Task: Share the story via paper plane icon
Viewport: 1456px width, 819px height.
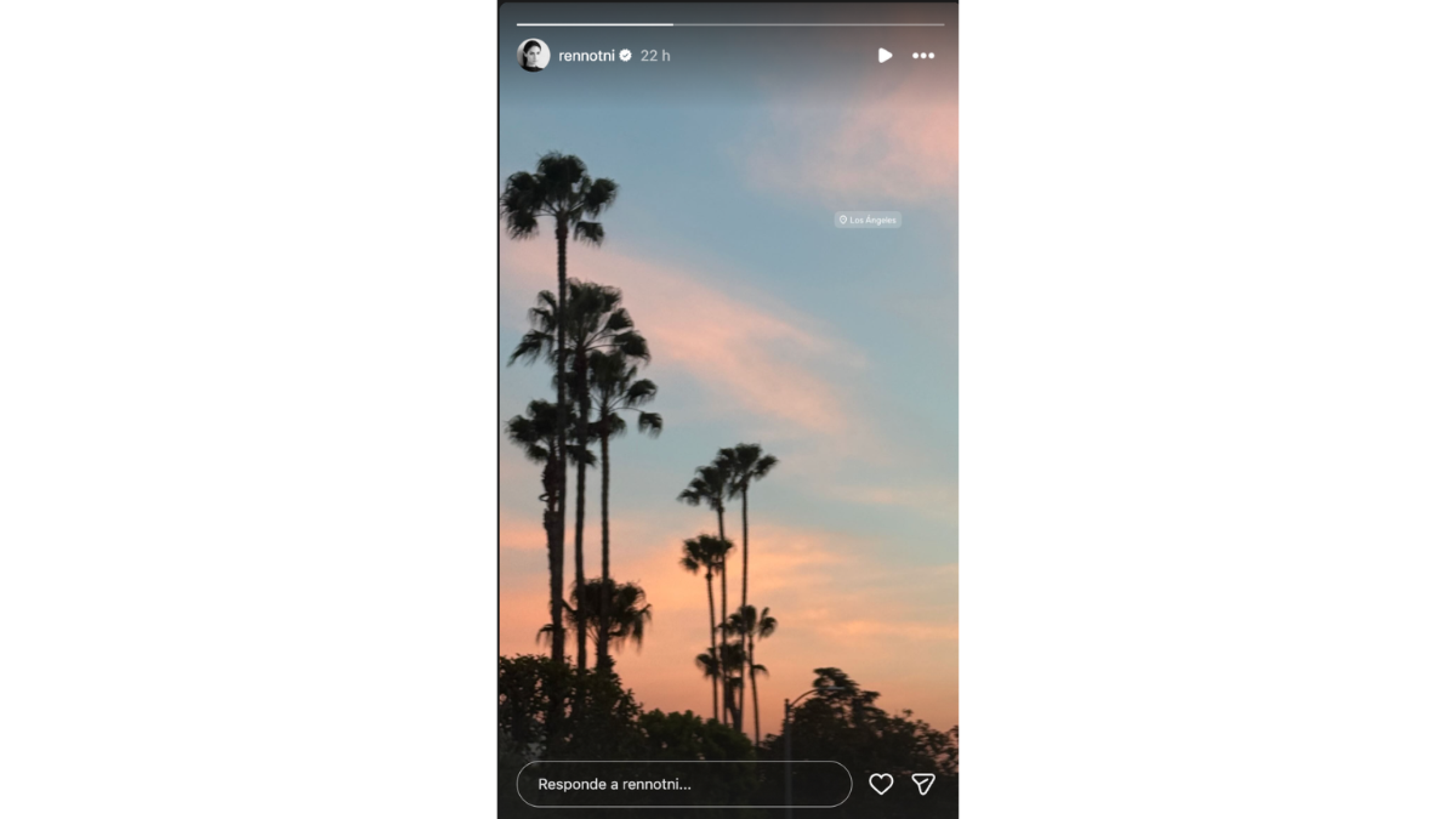Action: click(923, 784)
